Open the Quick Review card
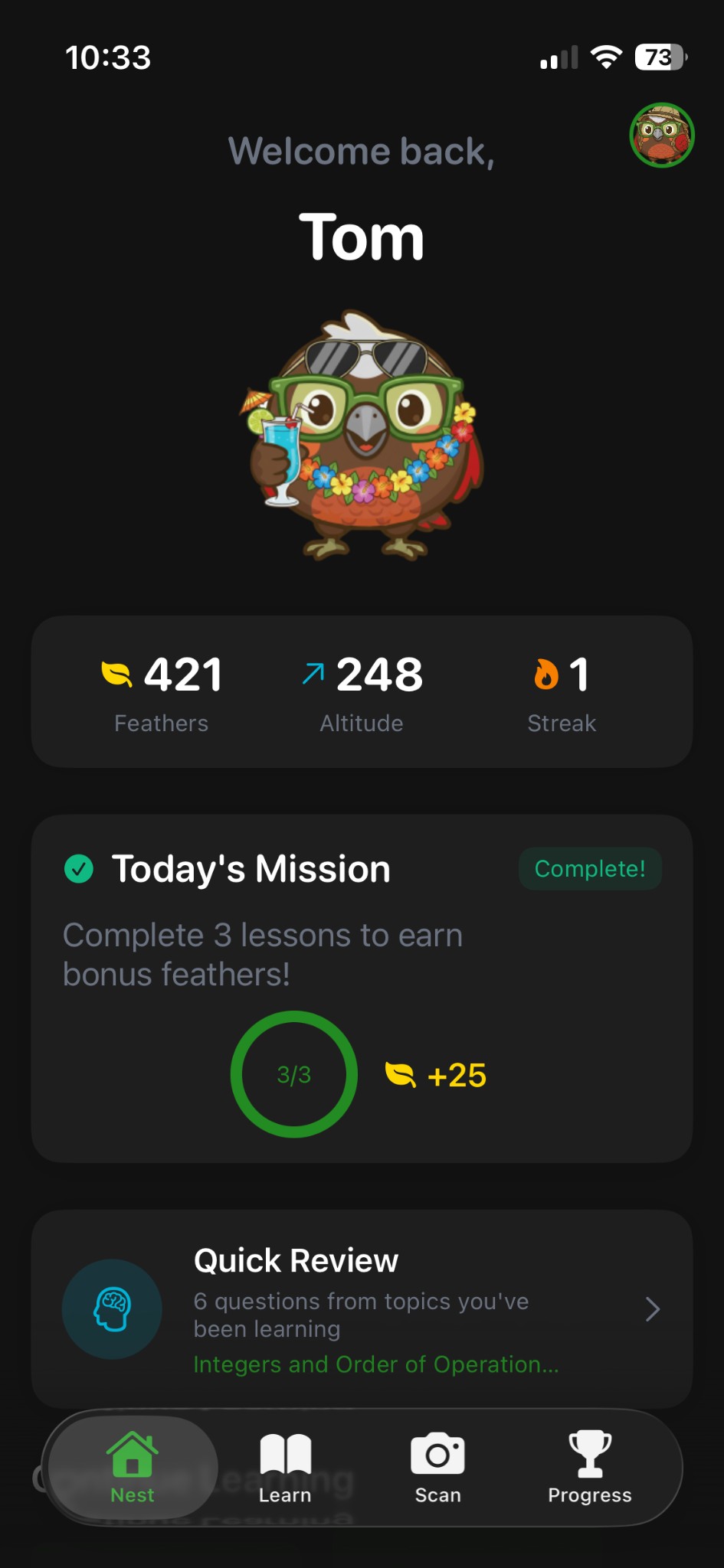The height and width of the screenshot is (1568, 724). (362, 1308)
